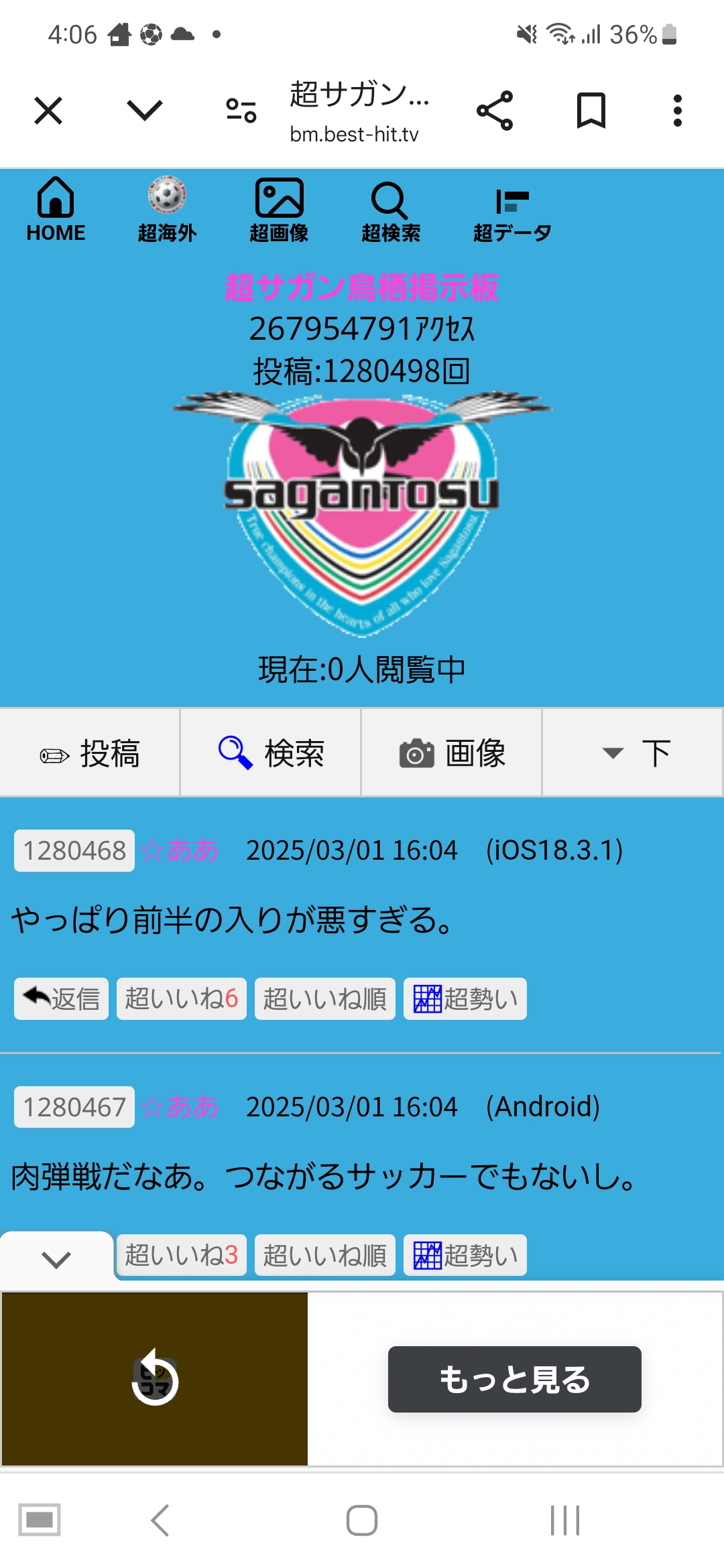
Task: Open 超勢い for post 1280467
Action: click(x=465, y=1255)
